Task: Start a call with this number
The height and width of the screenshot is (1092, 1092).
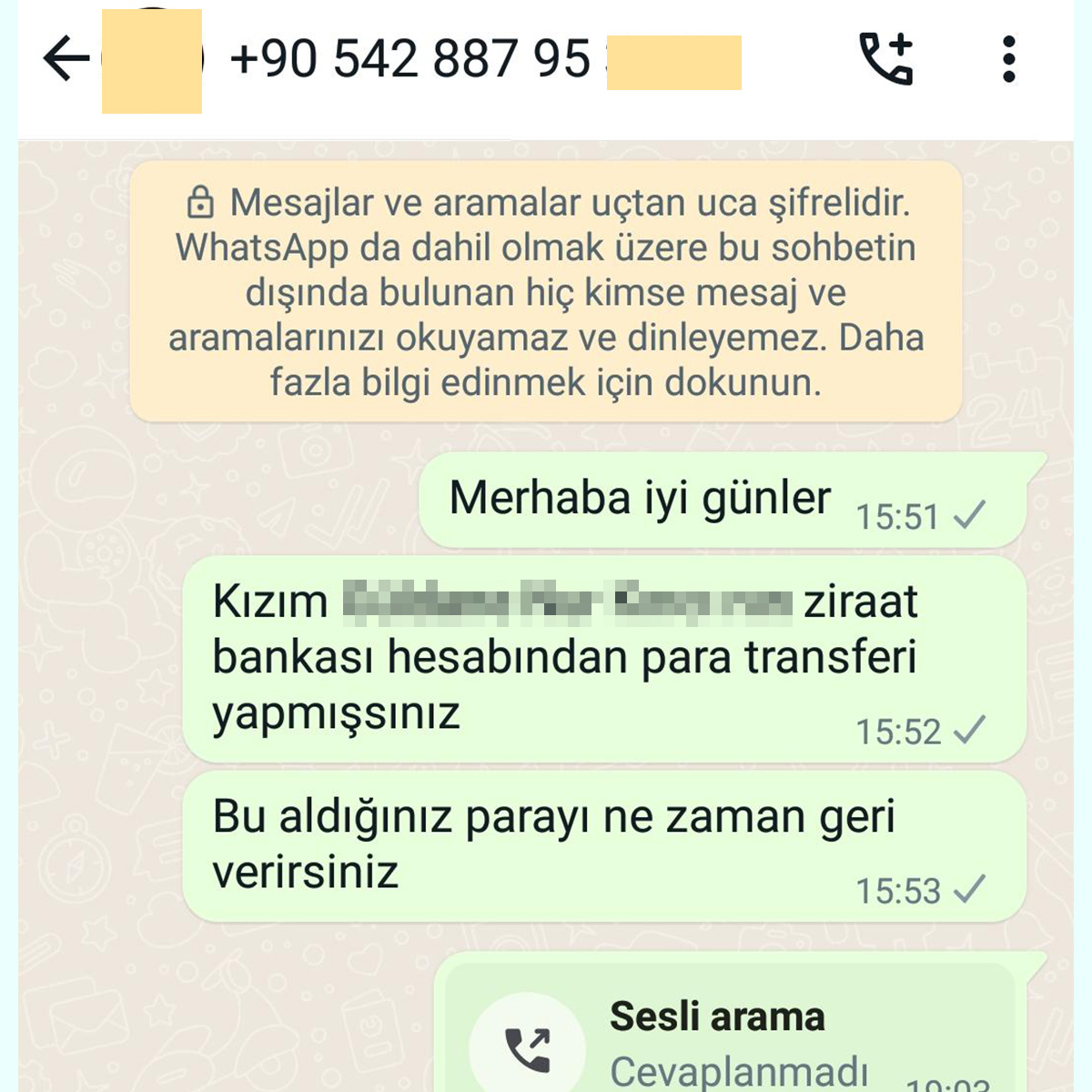Action: click(x=885, y=60)
